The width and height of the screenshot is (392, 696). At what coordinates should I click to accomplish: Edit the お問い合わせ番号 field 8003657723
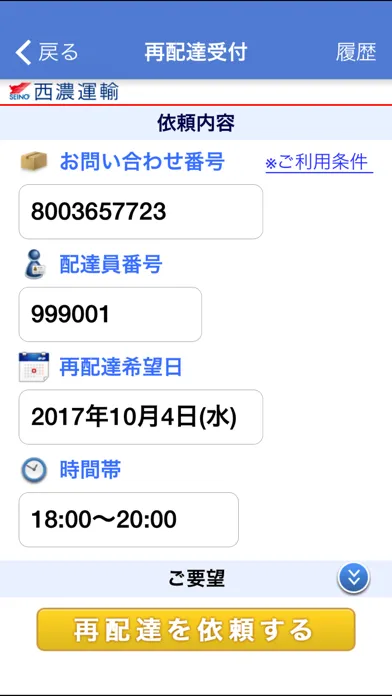tap(141, 212)
